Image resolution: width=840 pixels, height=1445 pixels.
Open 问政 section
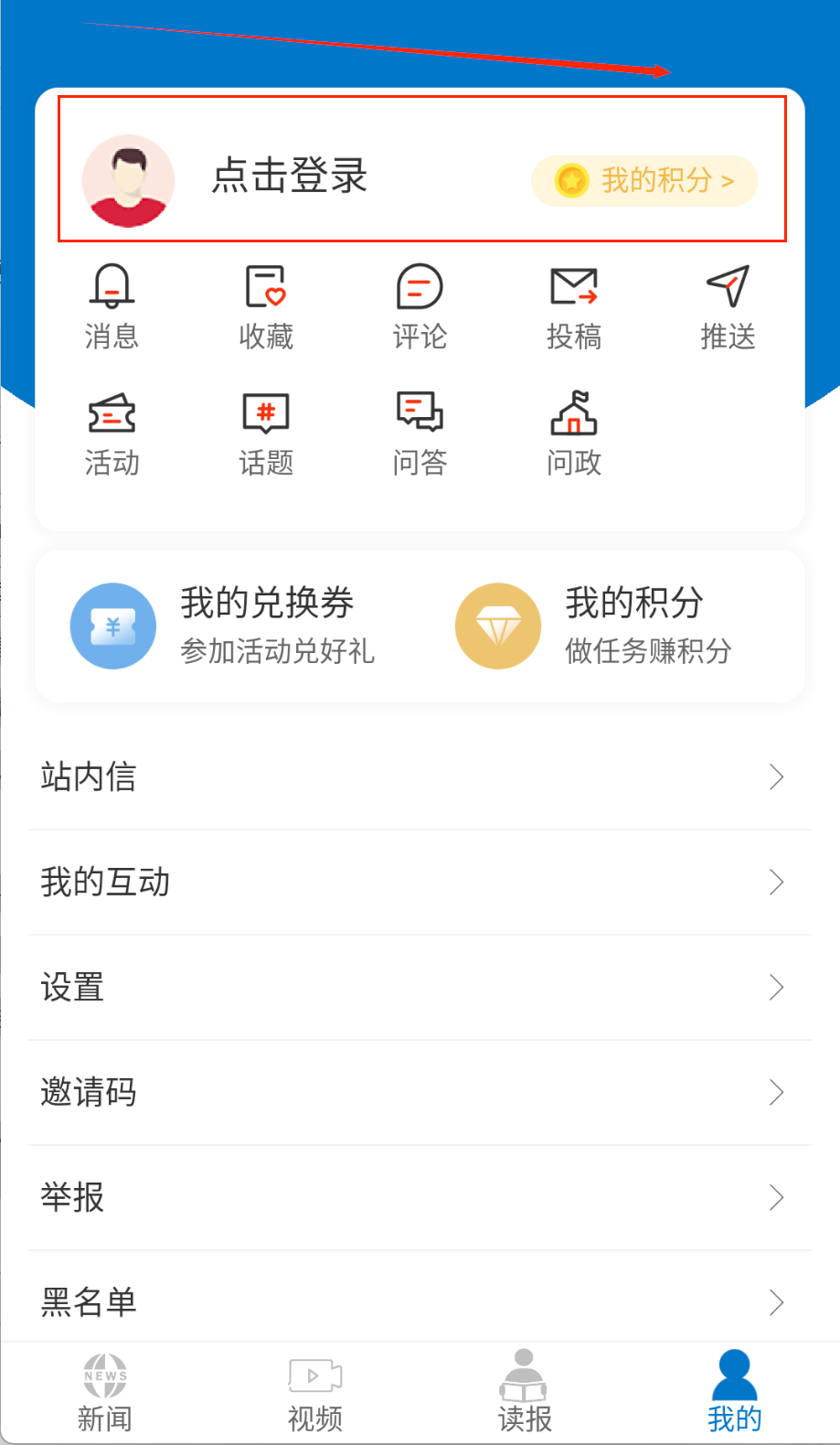[574, 433]
